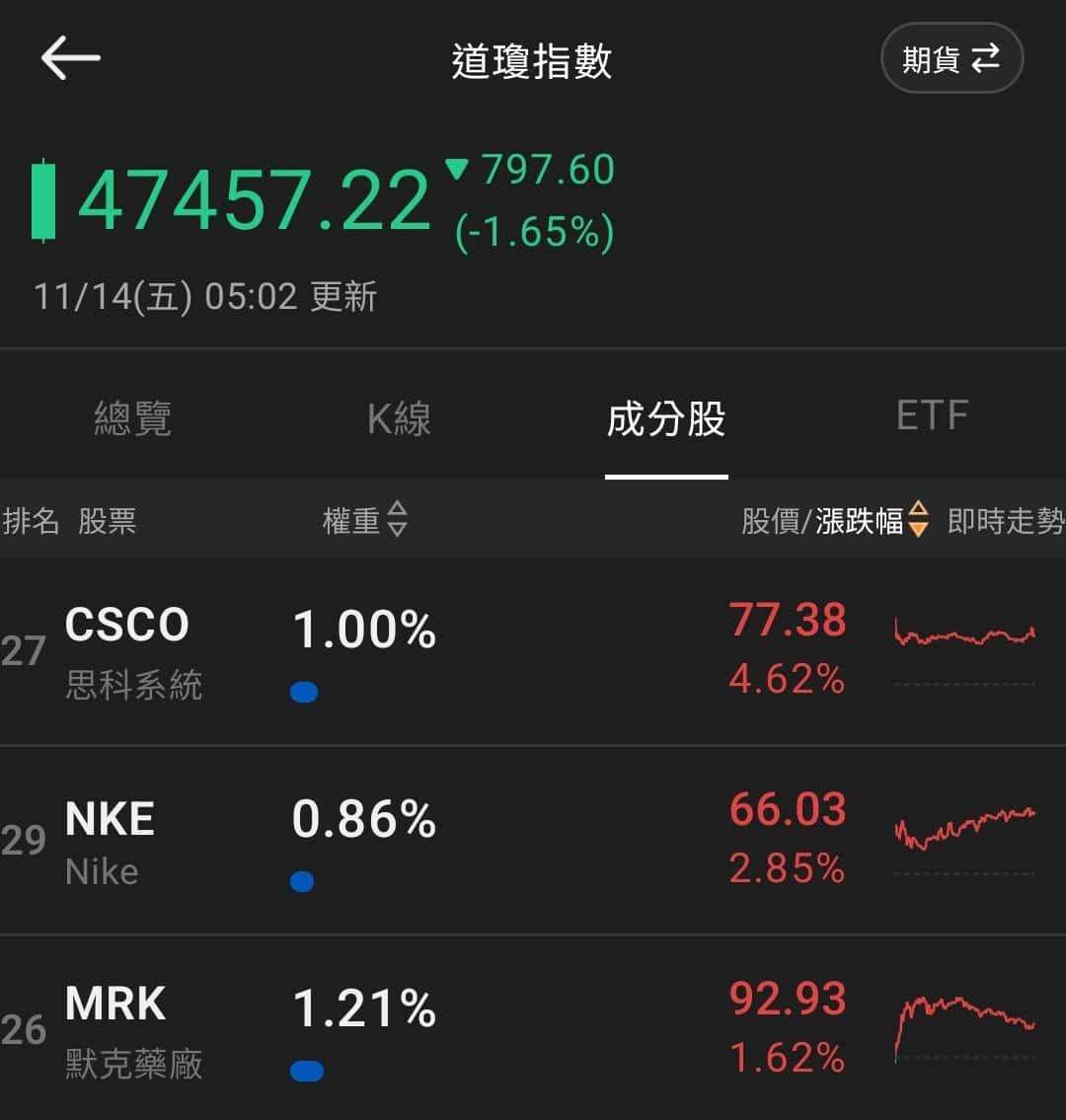Click the NKE real-time trend mini chart
The image size is (1066, 1120).
(962, 834)
